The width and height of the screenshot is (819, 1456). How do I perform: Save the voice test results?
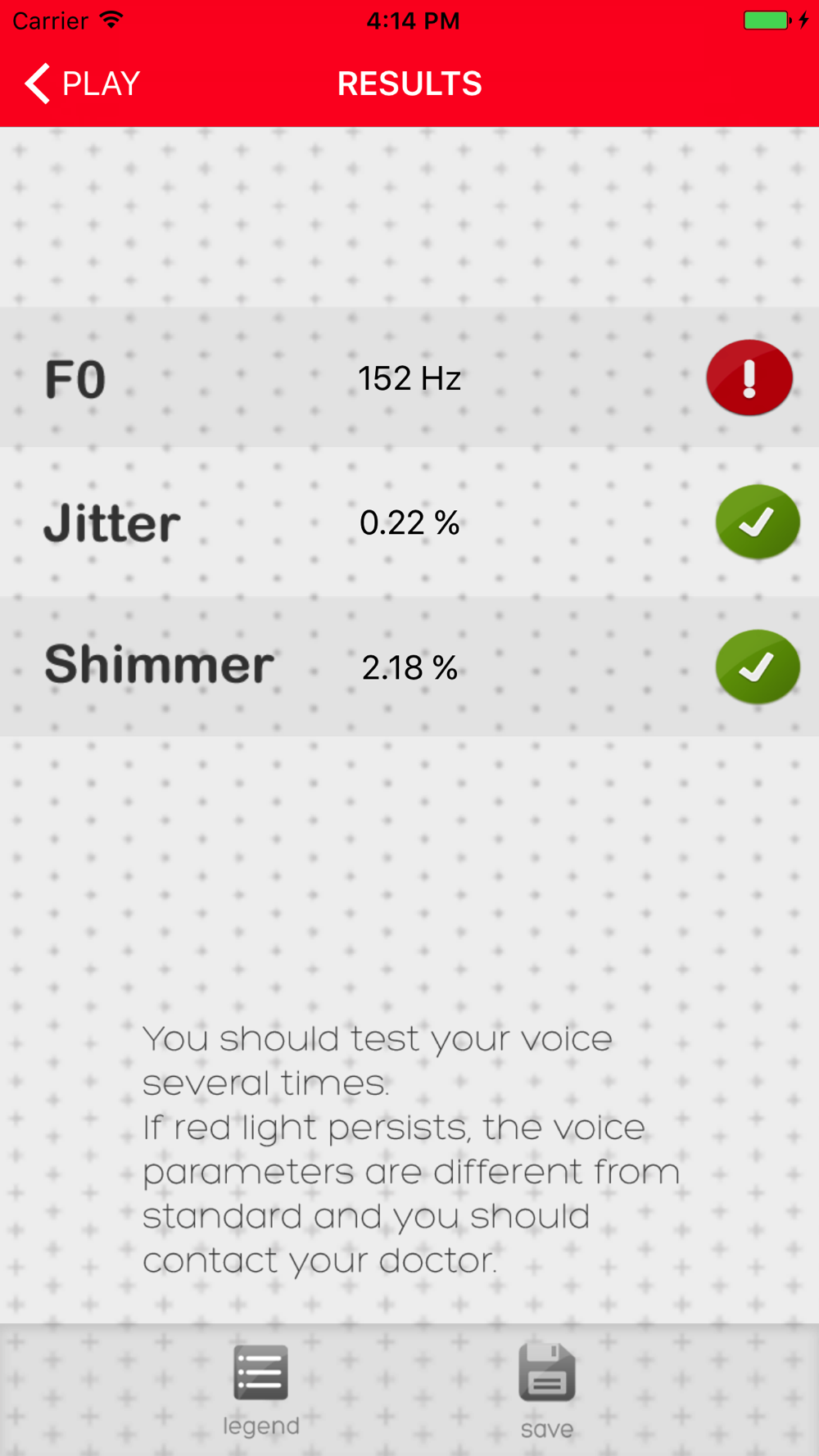pos(547,1390)
